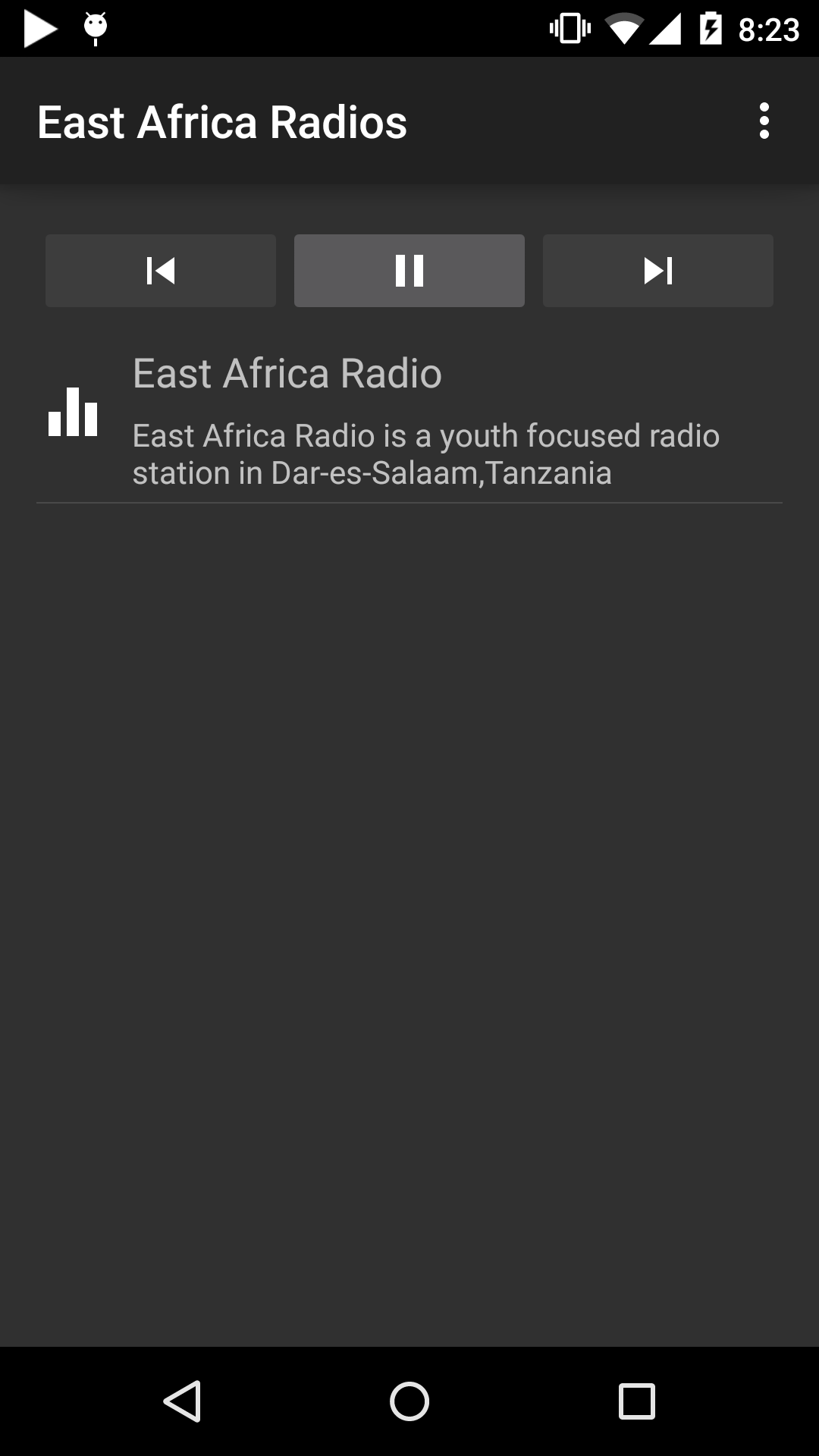Image resolution: width=819 pixels, height=1456 pixels.
Task: Tap the East Africa Radio station name
Action: point(287,372)
